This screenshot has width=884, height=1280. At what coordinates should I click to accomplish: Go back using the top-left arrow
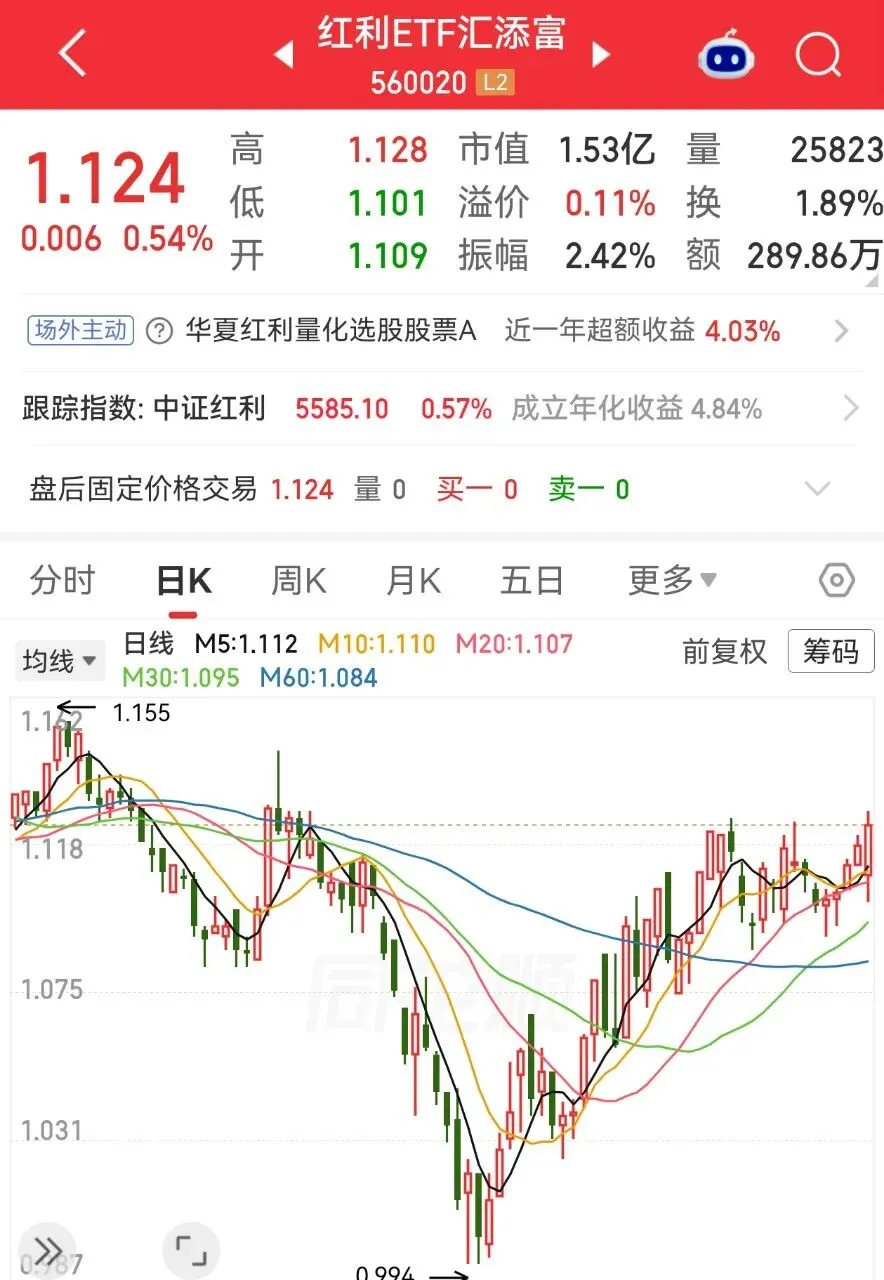click(x=73, y=54)
